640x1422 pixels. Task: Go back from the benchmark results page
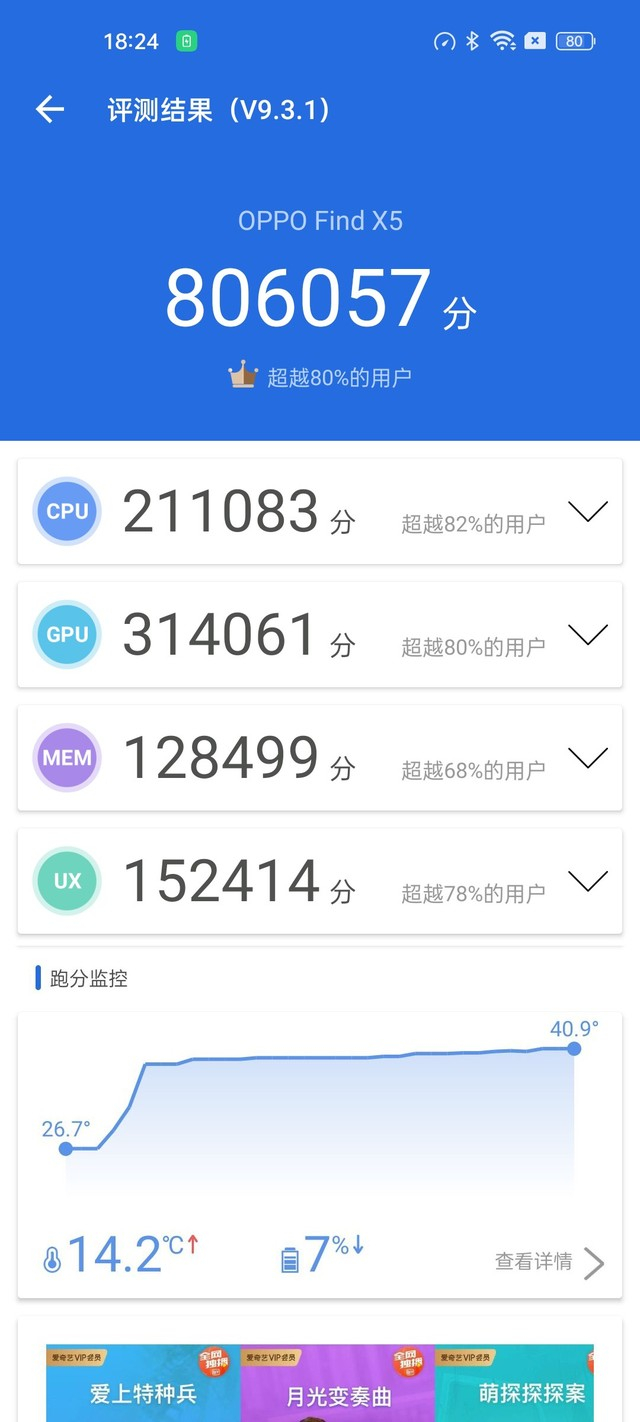(49, 110)
